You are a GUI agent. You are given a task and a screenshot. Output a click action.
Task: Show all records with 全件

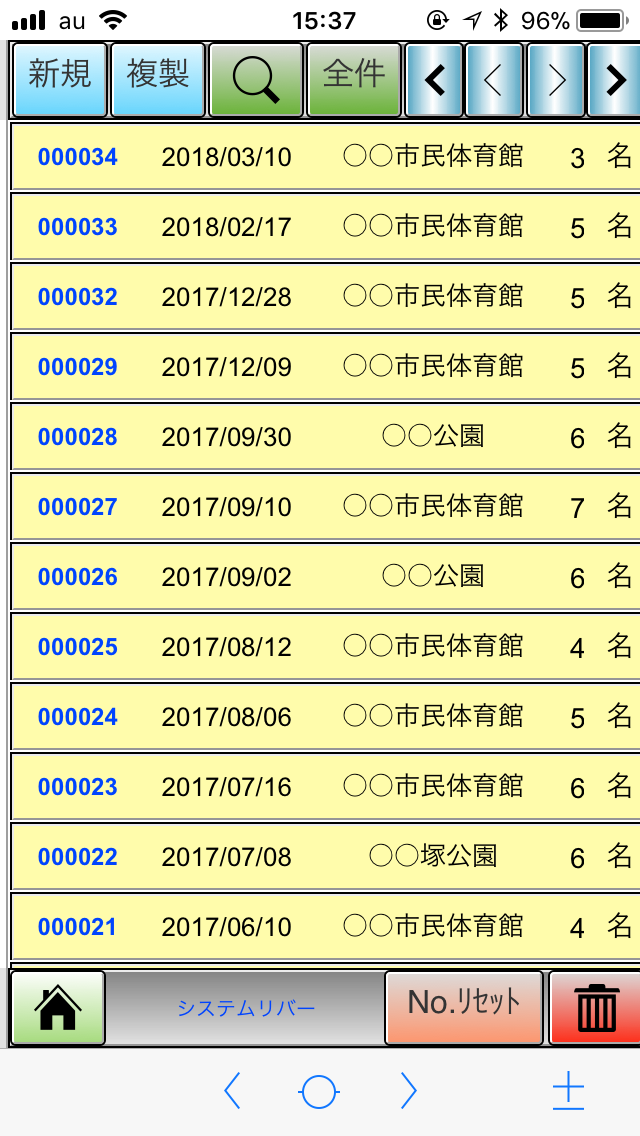click(354, 80)
